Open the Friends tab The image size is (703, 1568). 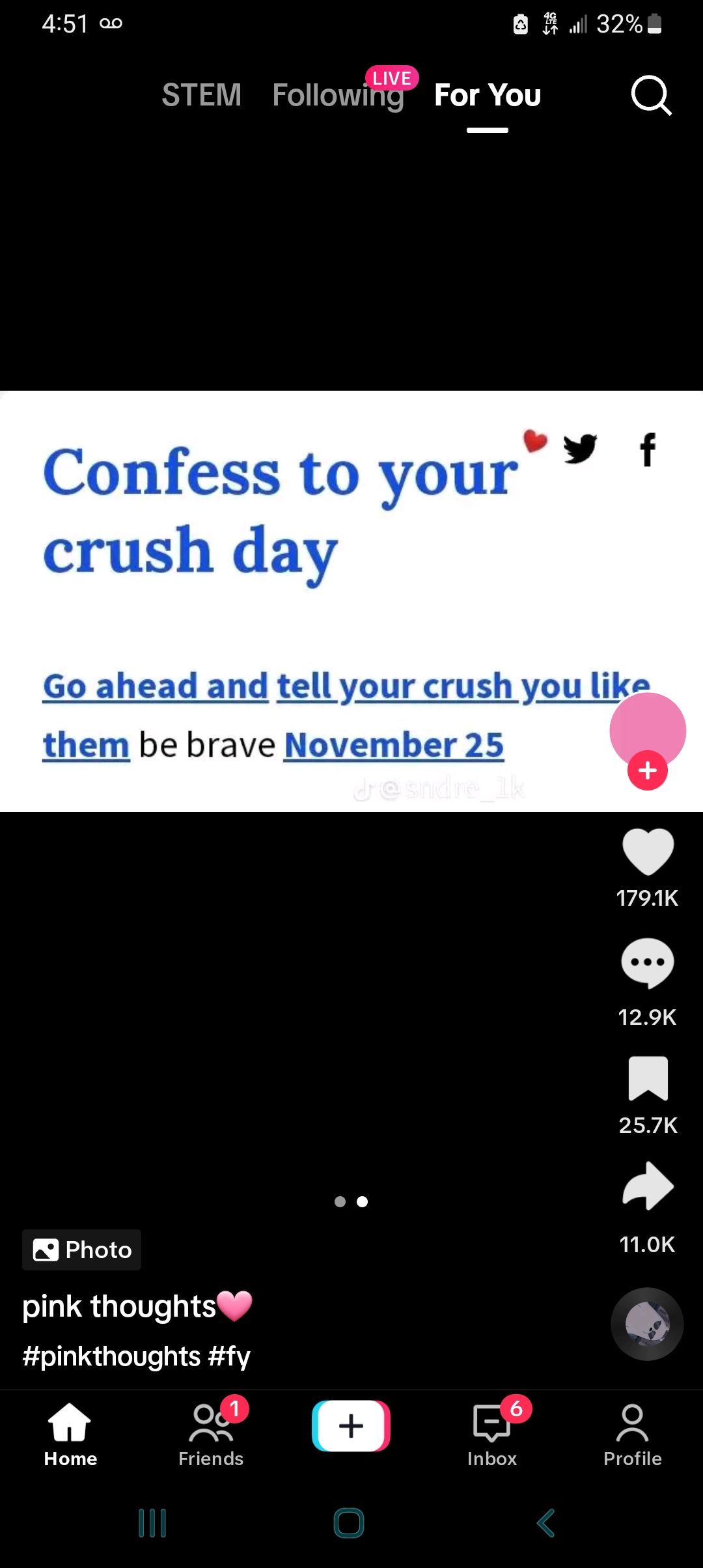(211, 1435)
